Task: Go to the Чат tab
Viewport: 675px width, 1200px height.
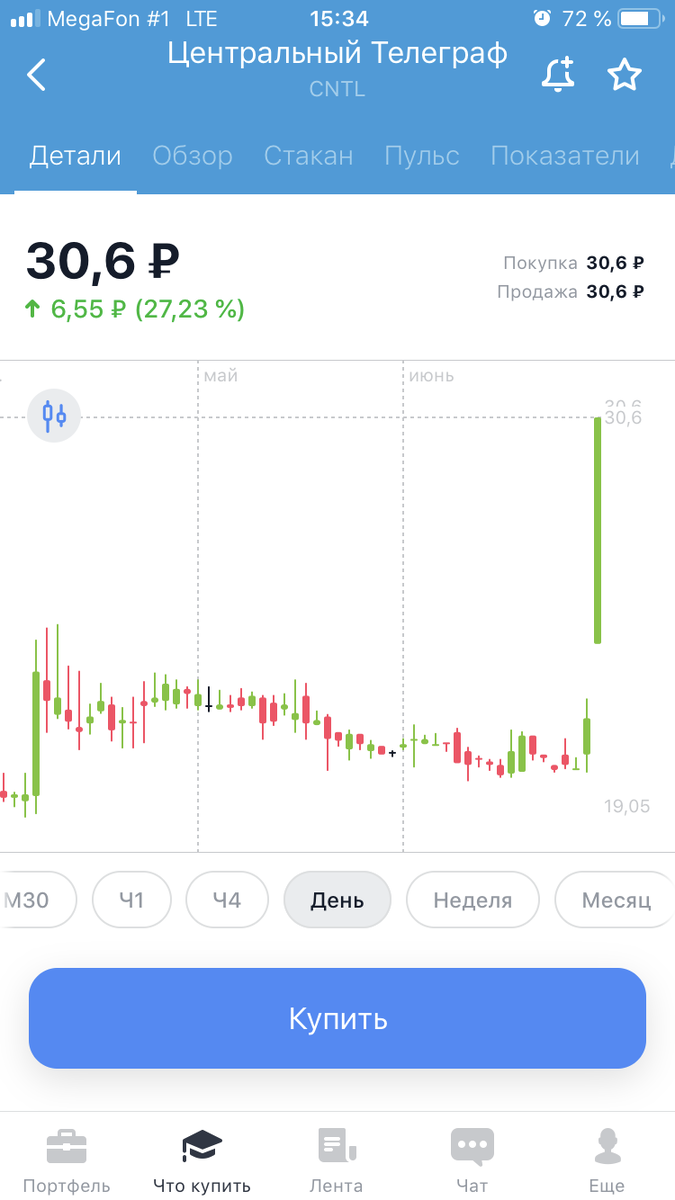Action: tap(471, 1160)
